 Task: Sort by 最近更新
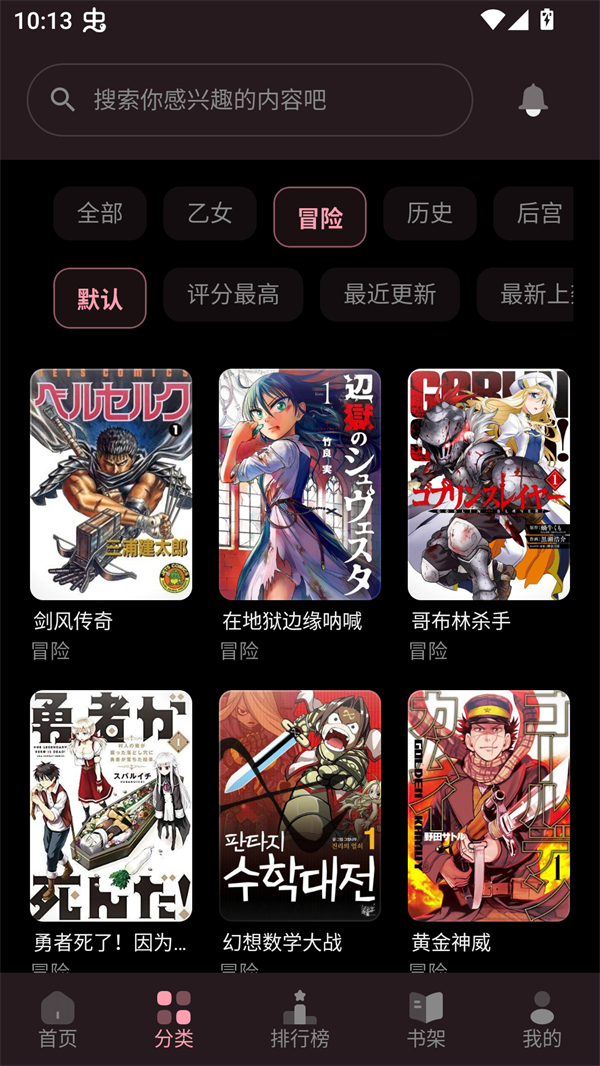click(390, 295)
